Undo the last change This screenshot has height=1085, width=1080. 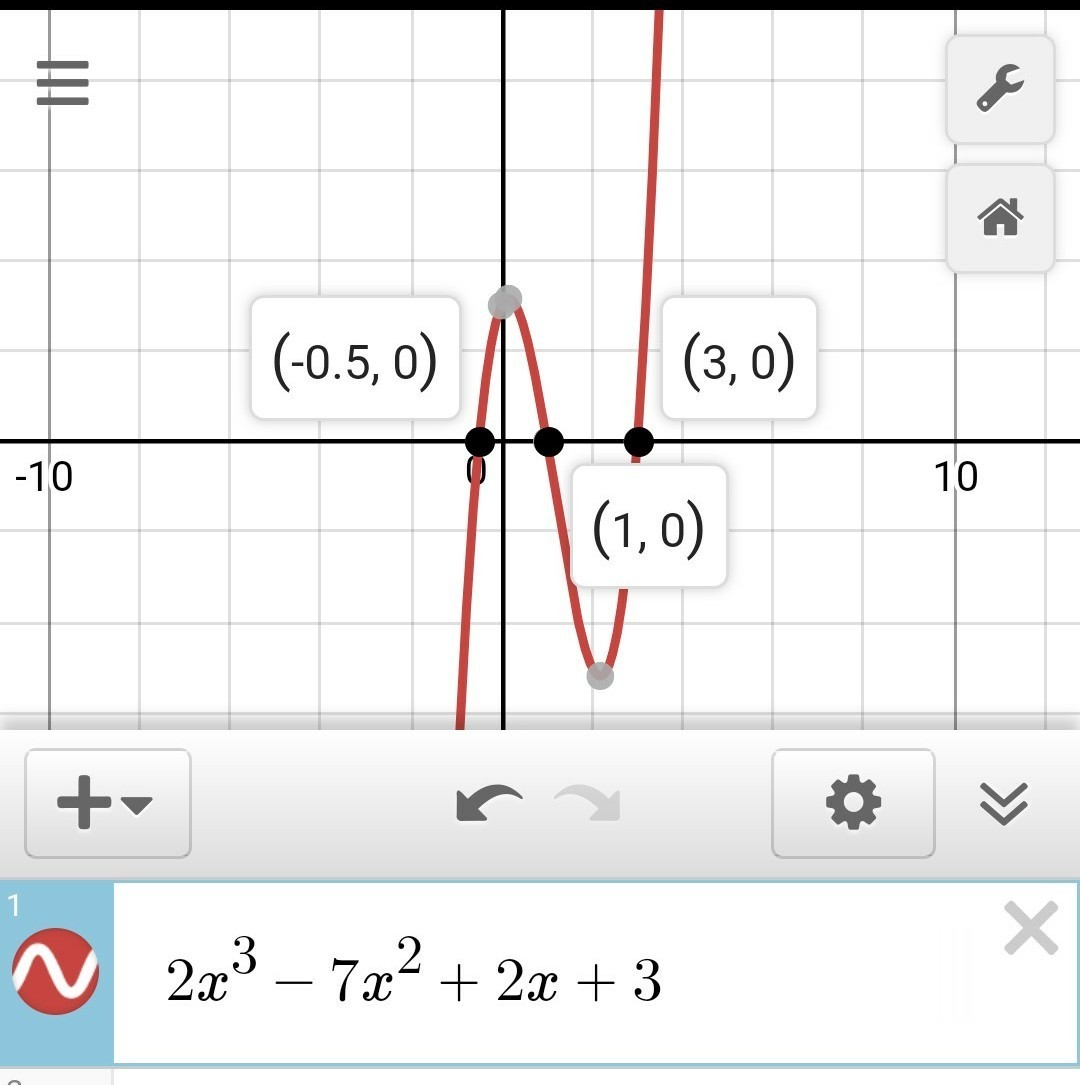pos(488,803)
